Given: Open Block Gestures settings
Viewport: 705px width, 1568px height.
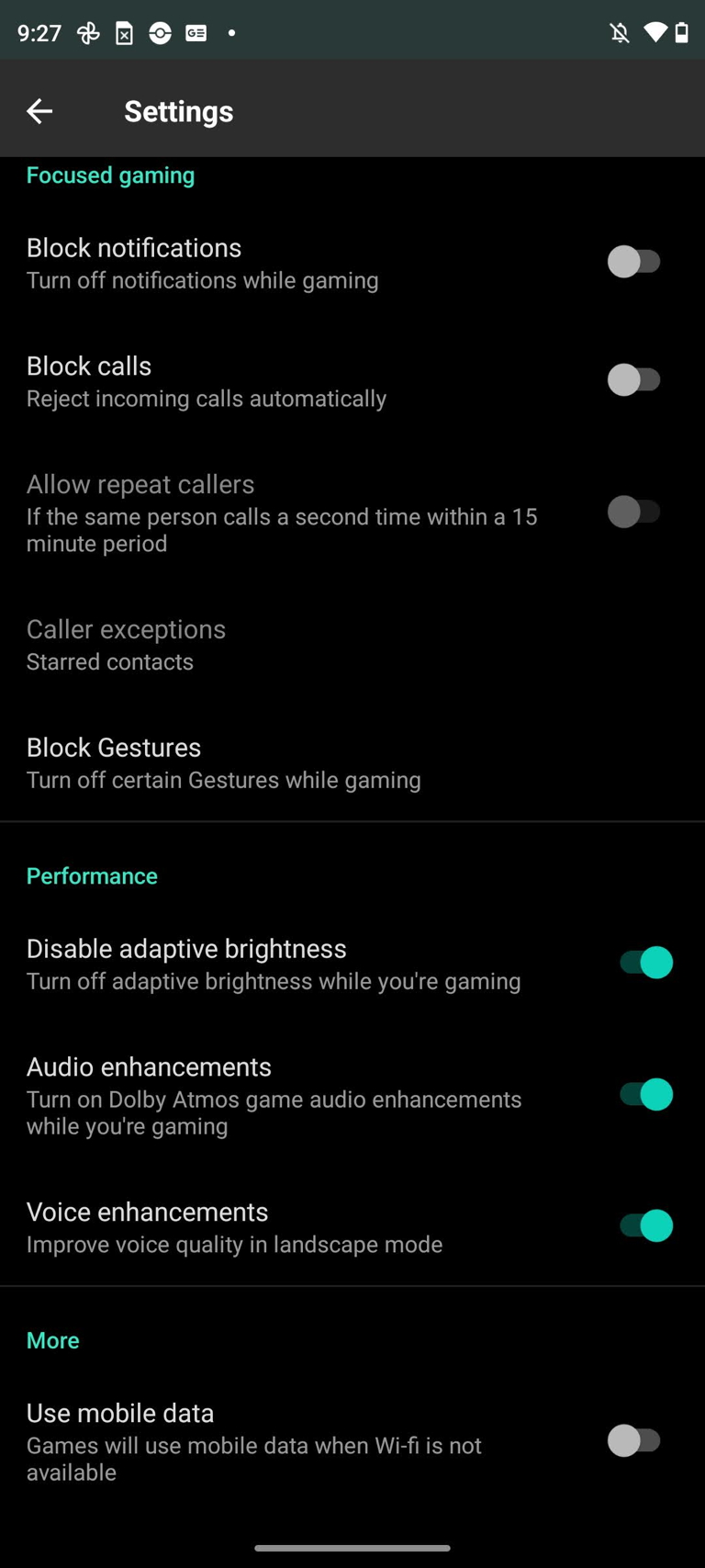Looking at the screenshot, I should coord(352,762).
